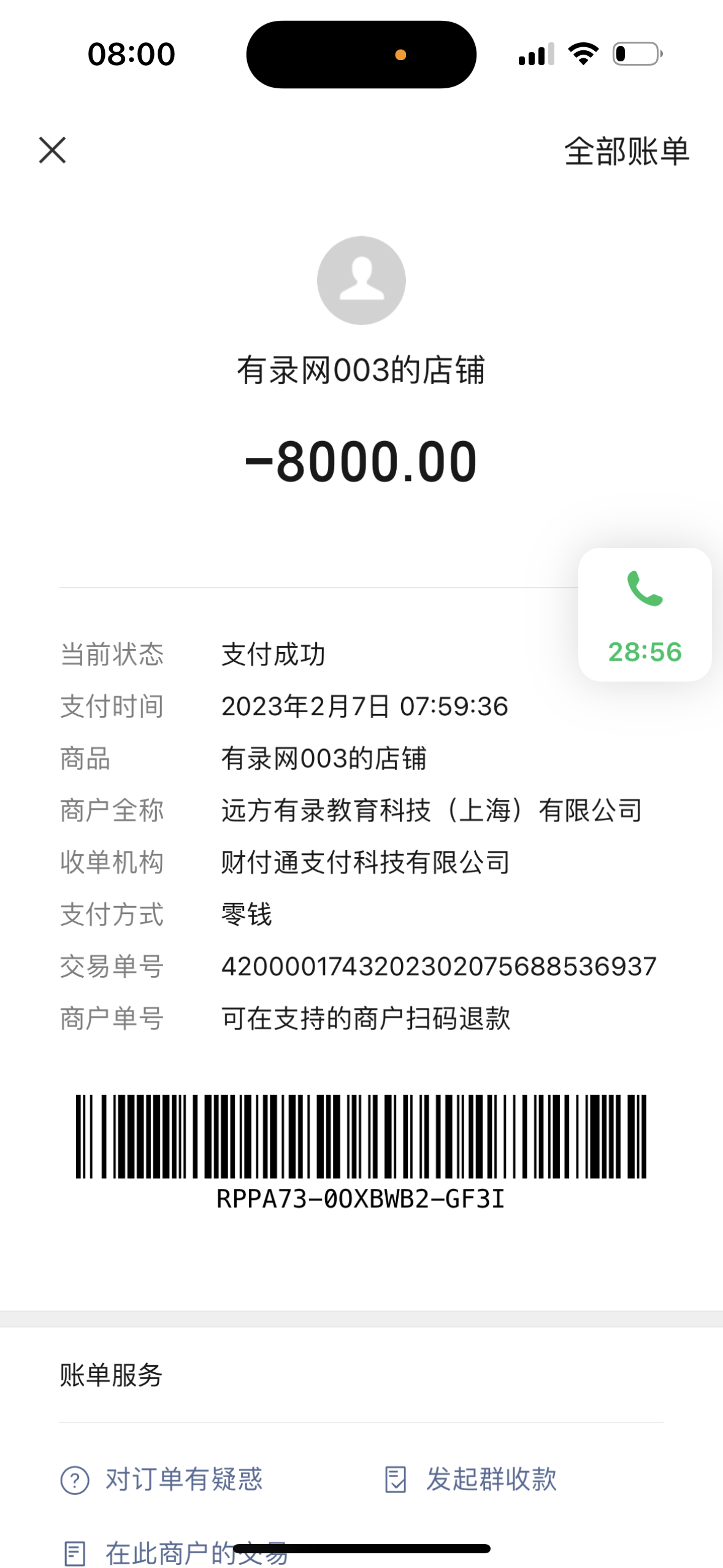
Task: Start a group collection via 发起群收款
Action: tap(470, 1479)
